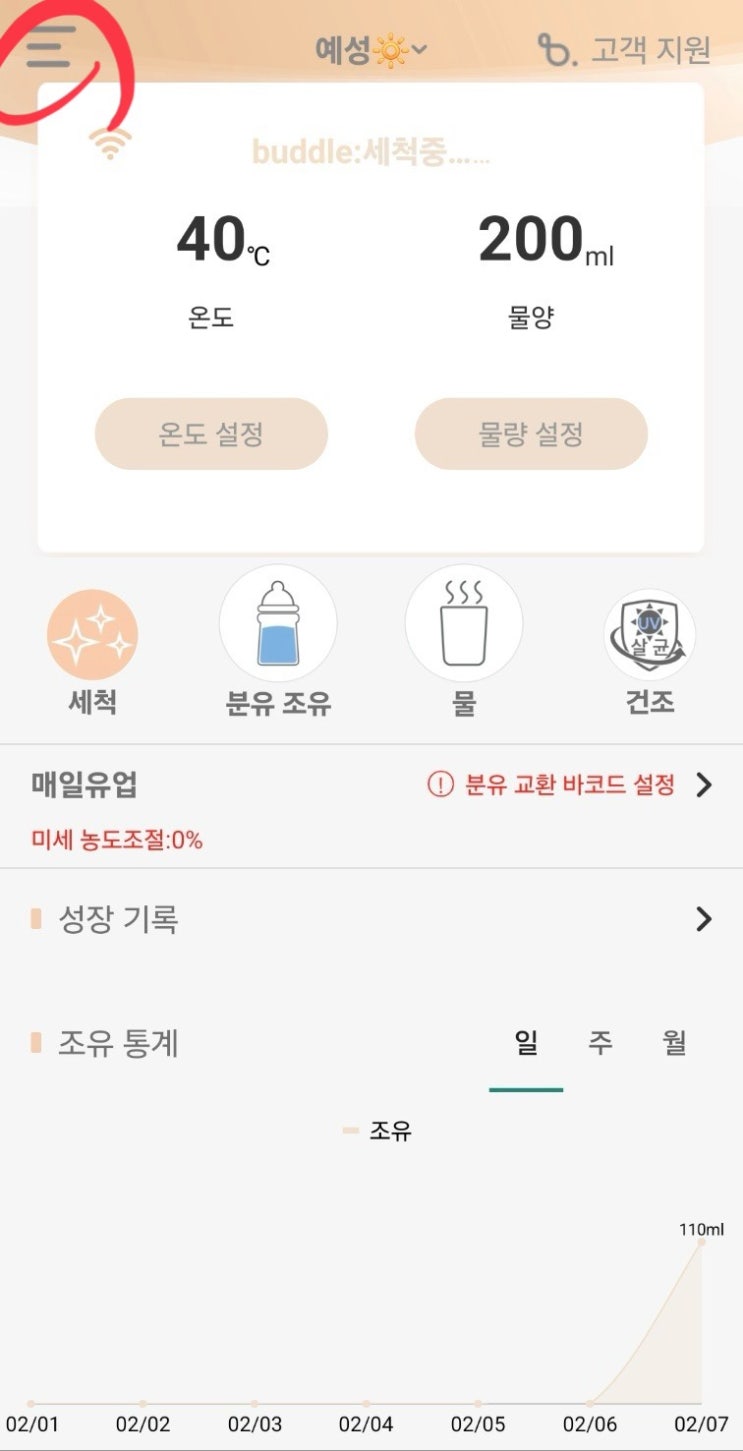Screen dimensions: 743x1451
Task: Switch statistics to the 월 tab
Action: click(674, 1044)
